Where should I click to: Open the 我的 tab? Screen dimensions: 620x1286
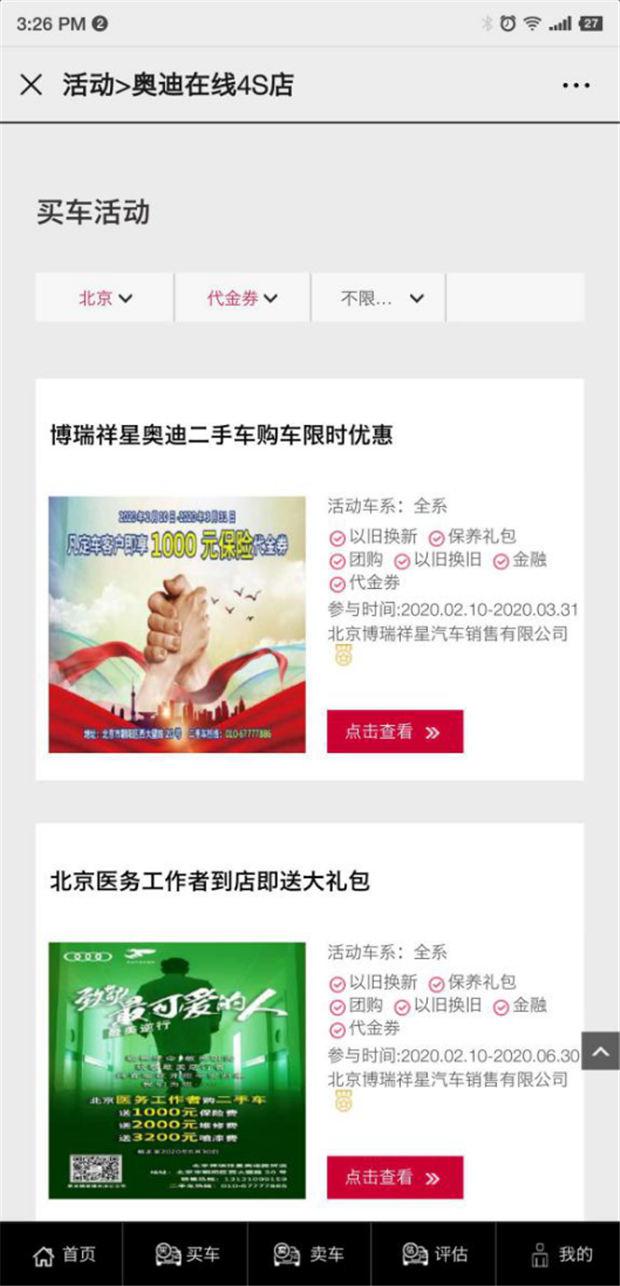[x=560, y=1254]
